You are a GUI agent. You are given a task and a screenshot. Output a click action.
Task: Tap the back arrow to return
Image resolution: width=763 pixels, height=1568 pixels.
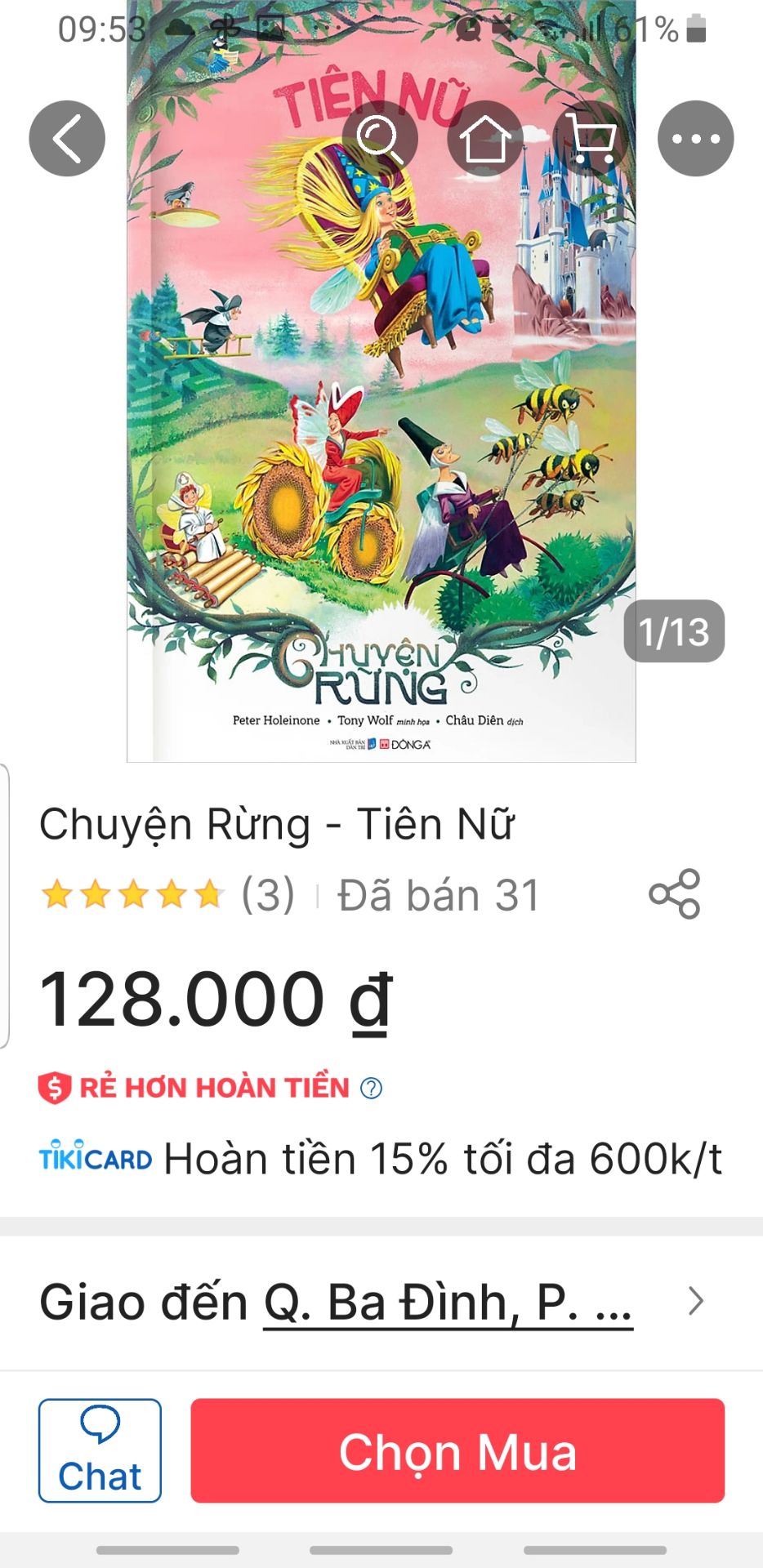click(68, 137)
